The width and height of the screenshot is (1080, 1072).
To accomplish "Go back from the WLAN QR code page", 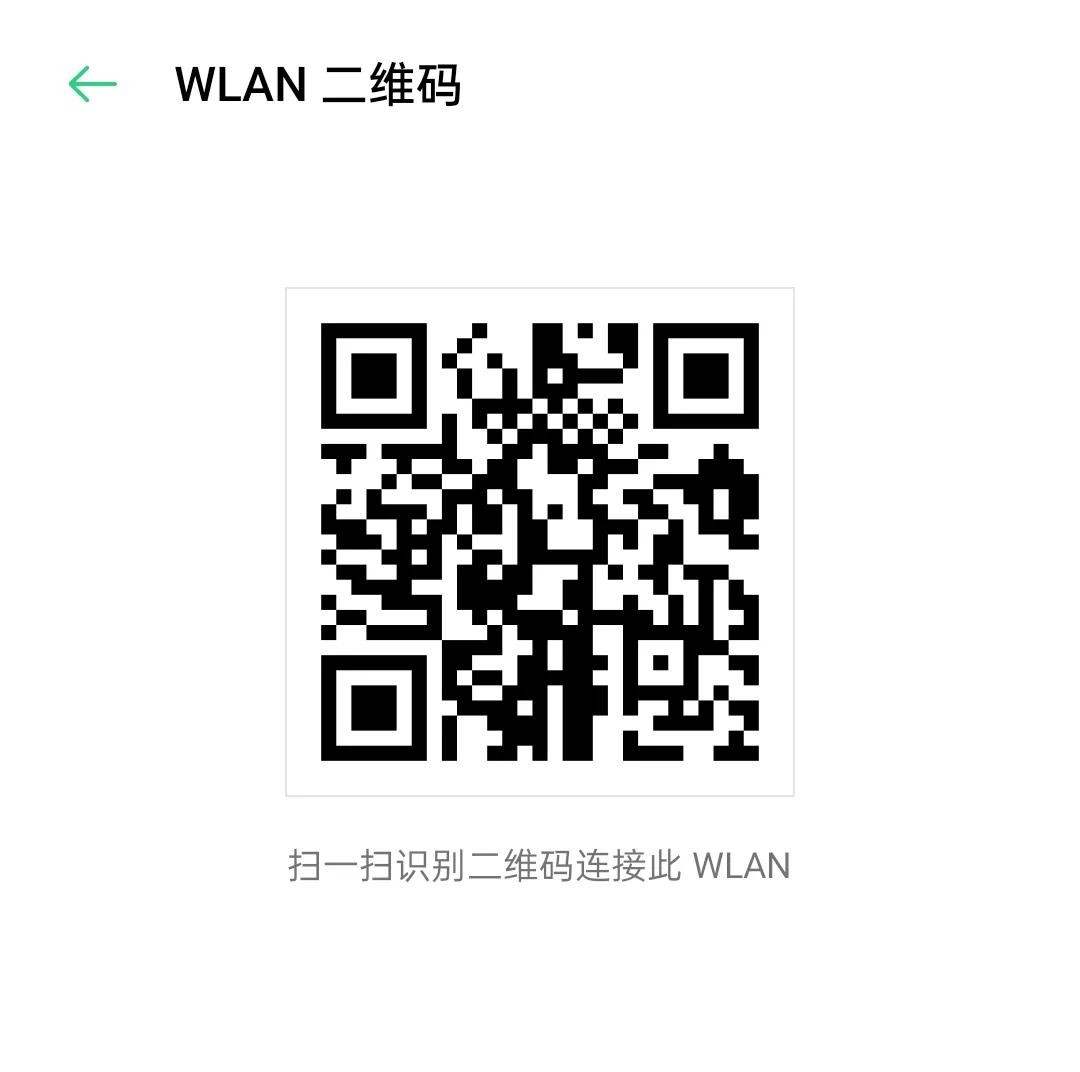I will point(93,84).
